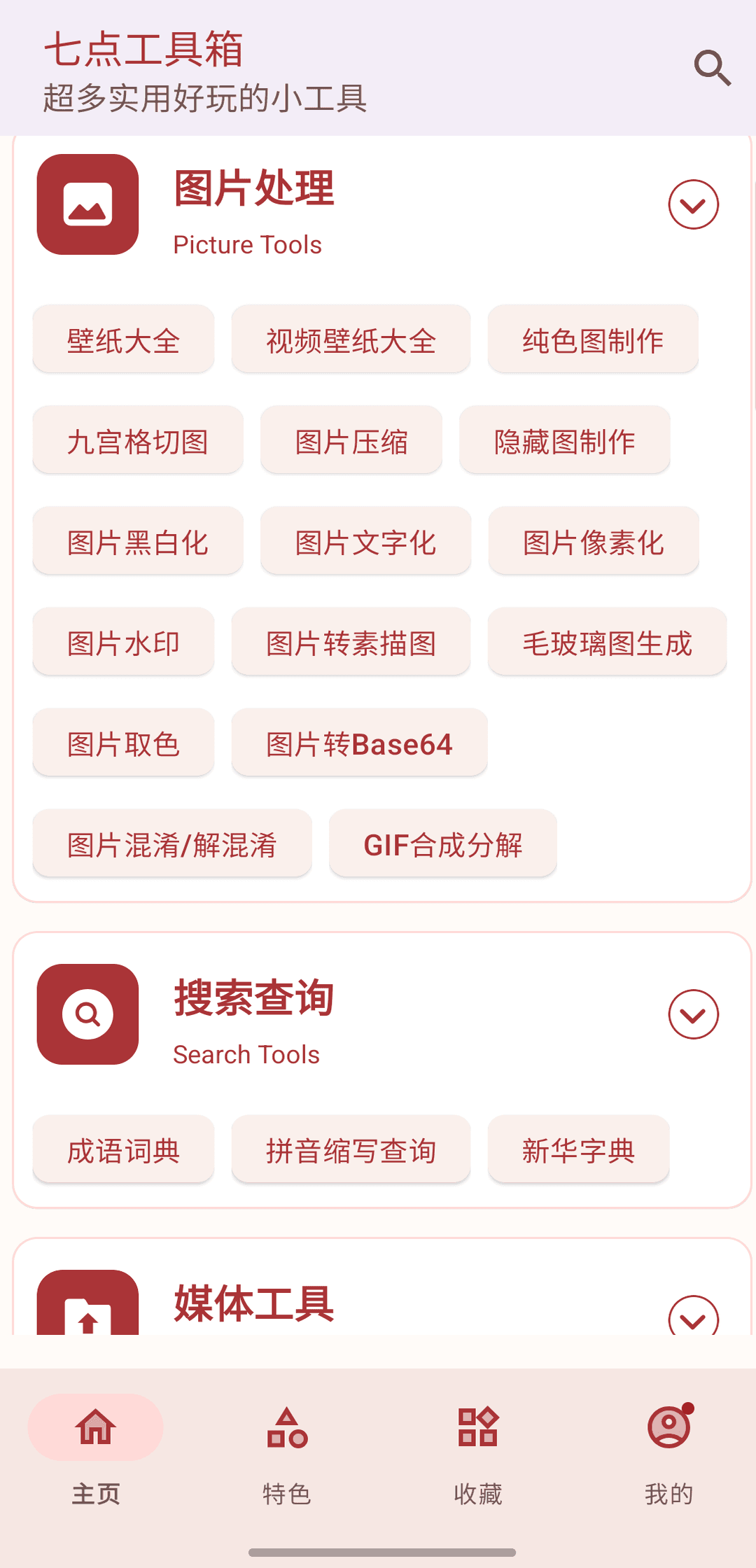Viewport: 756px width, 1568px height.
Task: Expand the 媒体工具 section chevron
Action: (x=693, y=1316)
